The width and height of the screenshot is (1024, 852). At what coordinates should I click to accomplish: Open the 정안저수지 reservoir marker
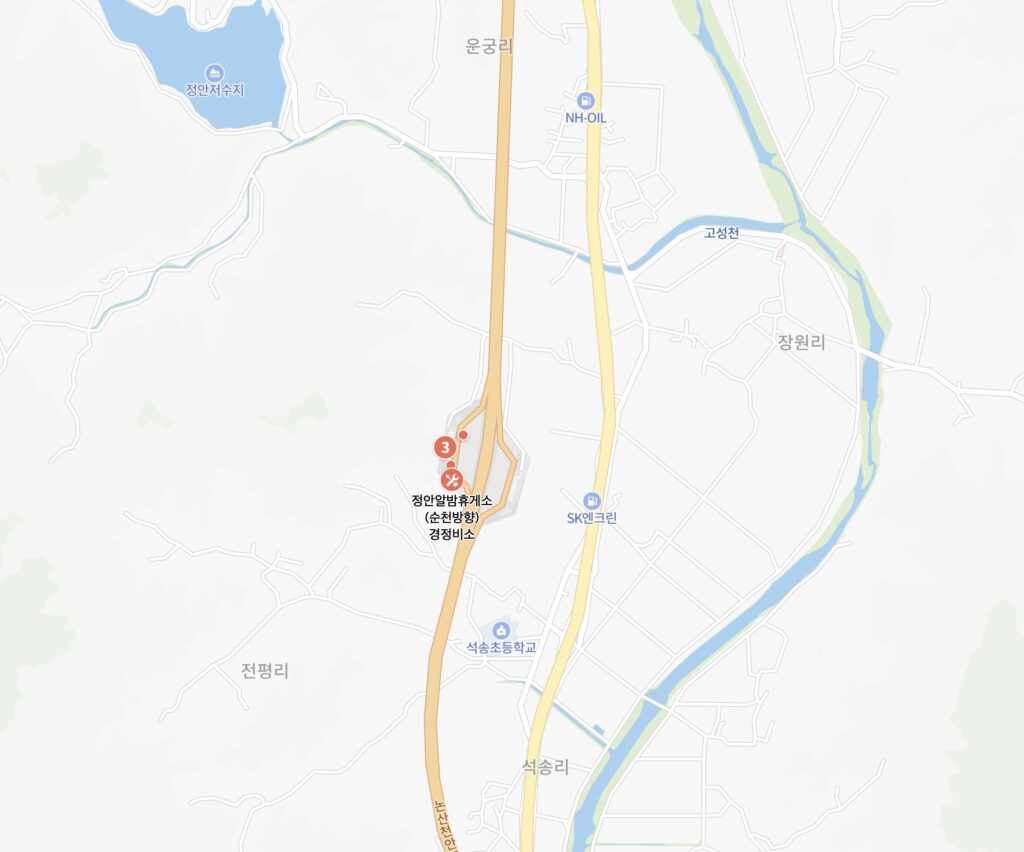pyautogui.click(x=214, y=73)
